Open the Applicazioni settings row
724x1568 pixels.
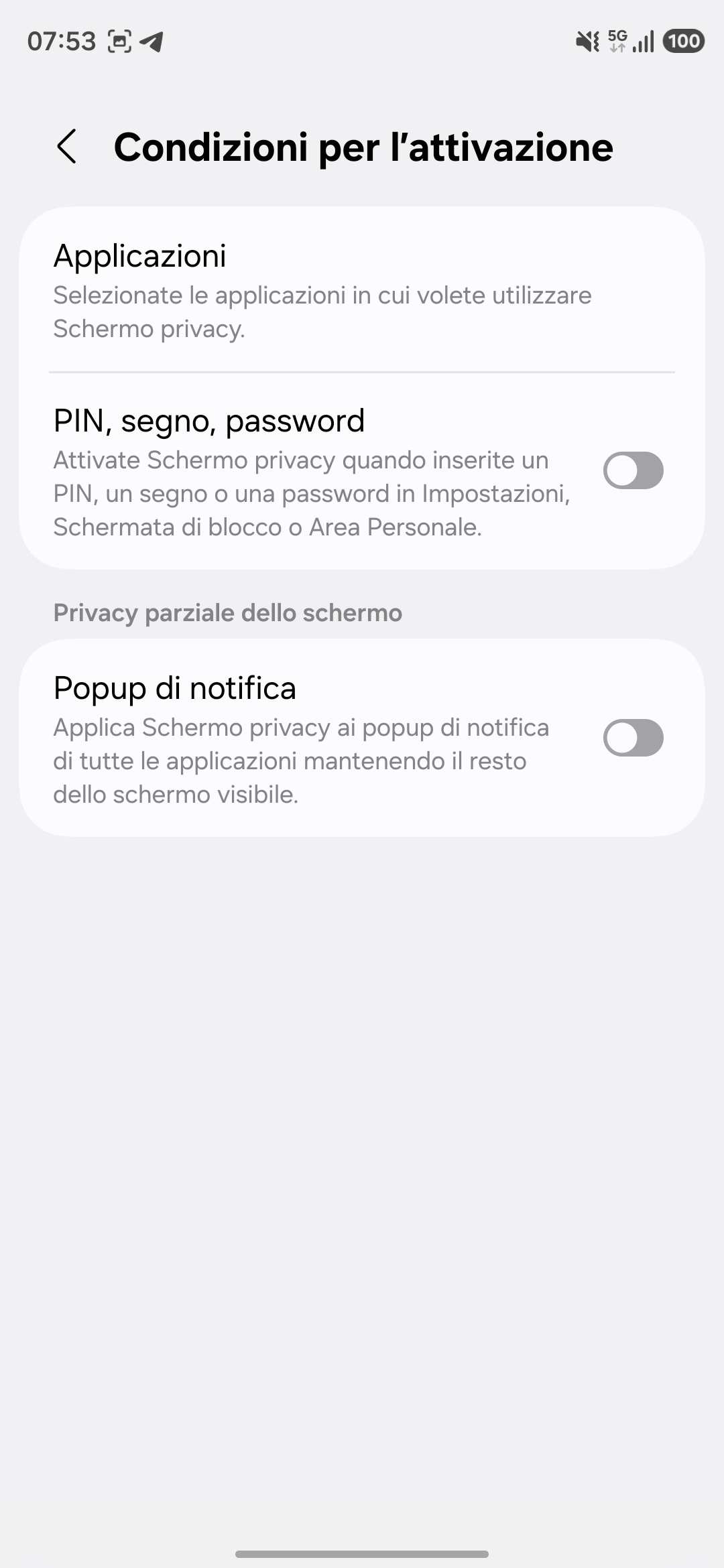point(362,289)
